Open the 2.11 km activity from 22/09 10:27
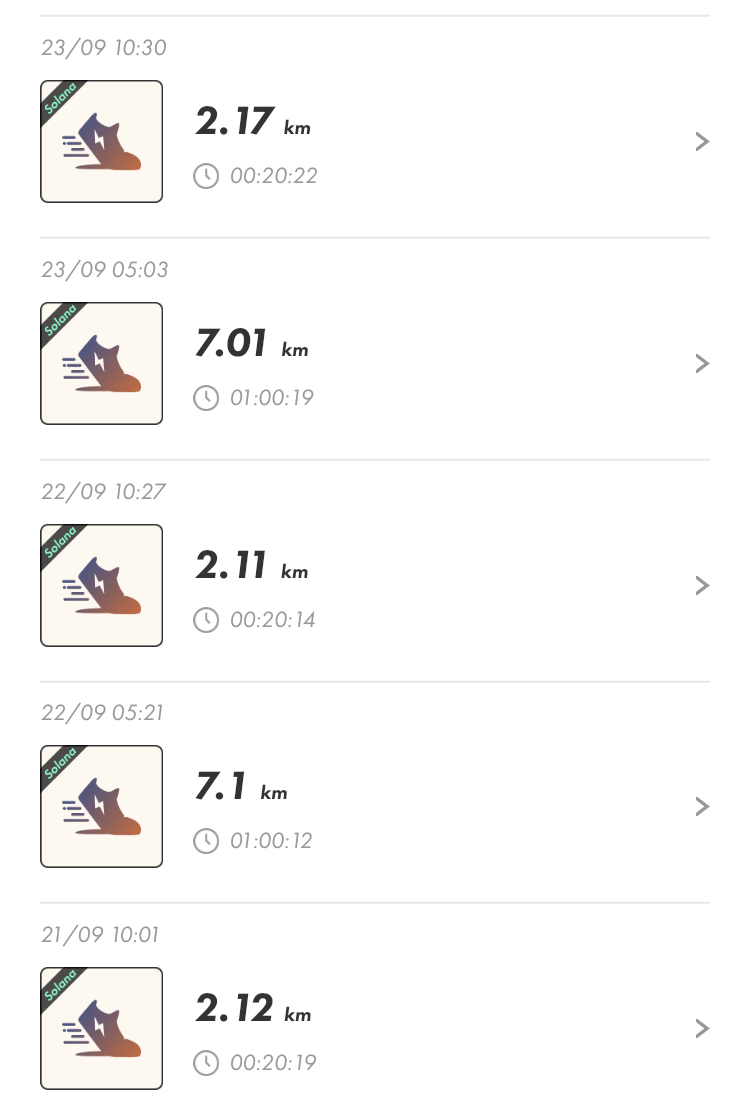This screenshot has height=1116, width=750. [375, 586]
